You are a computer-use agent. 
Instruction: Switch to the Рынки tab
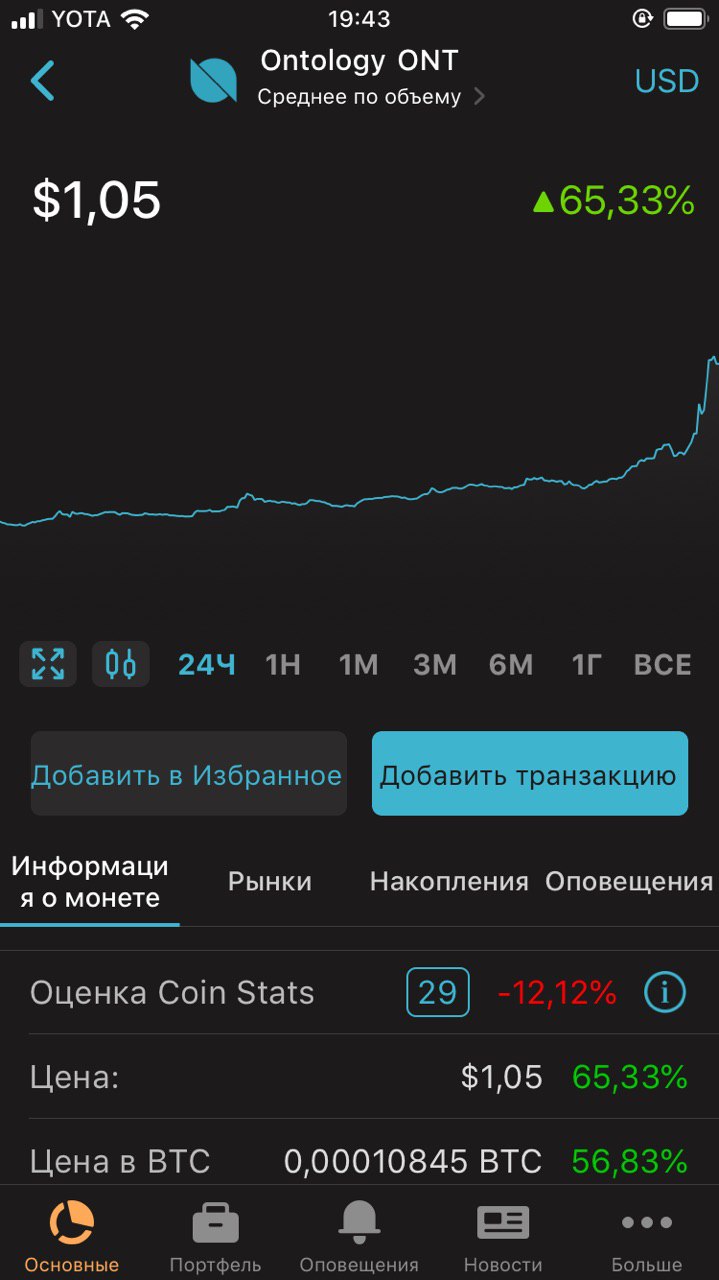click(x=270, y=881)
